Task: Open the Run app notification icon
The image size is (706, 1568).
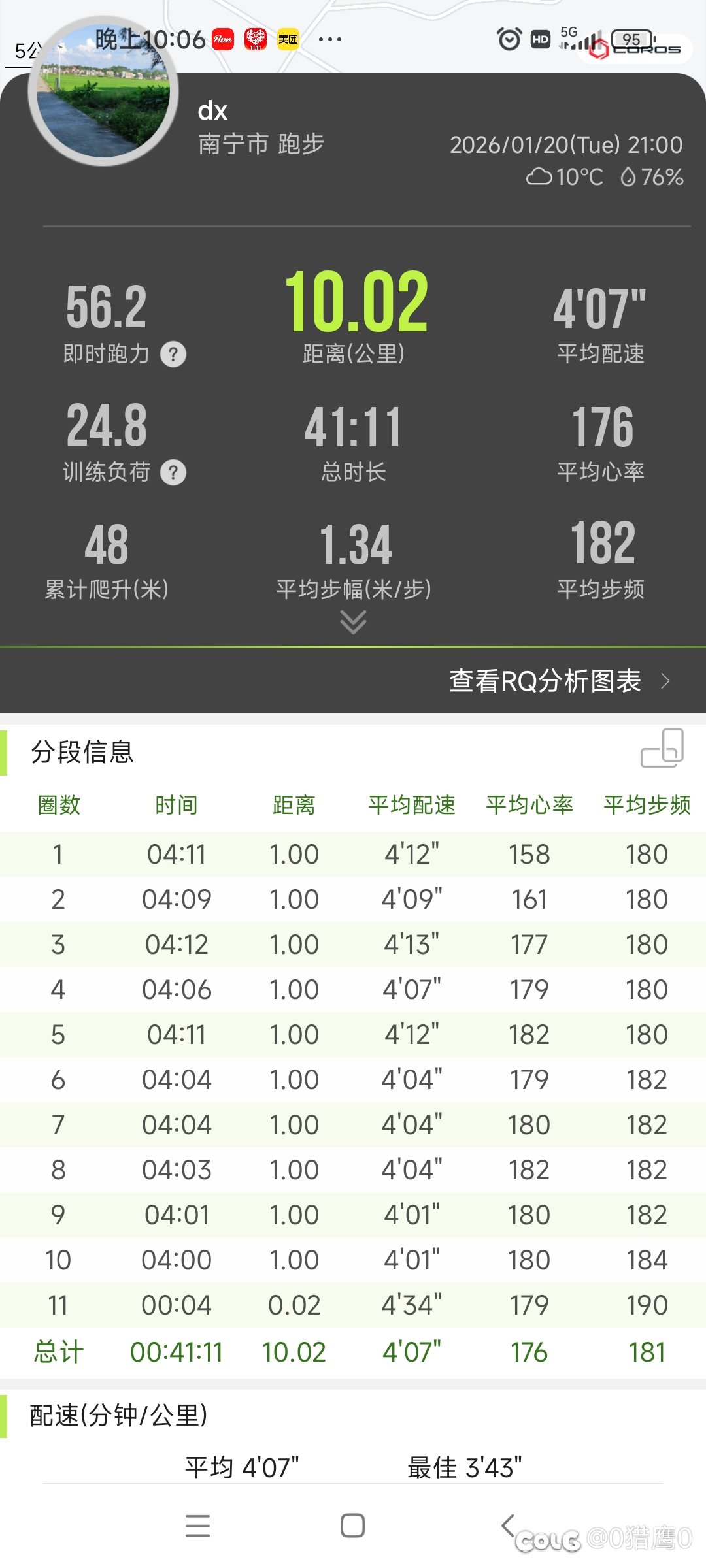Action: tap(223, 39)
